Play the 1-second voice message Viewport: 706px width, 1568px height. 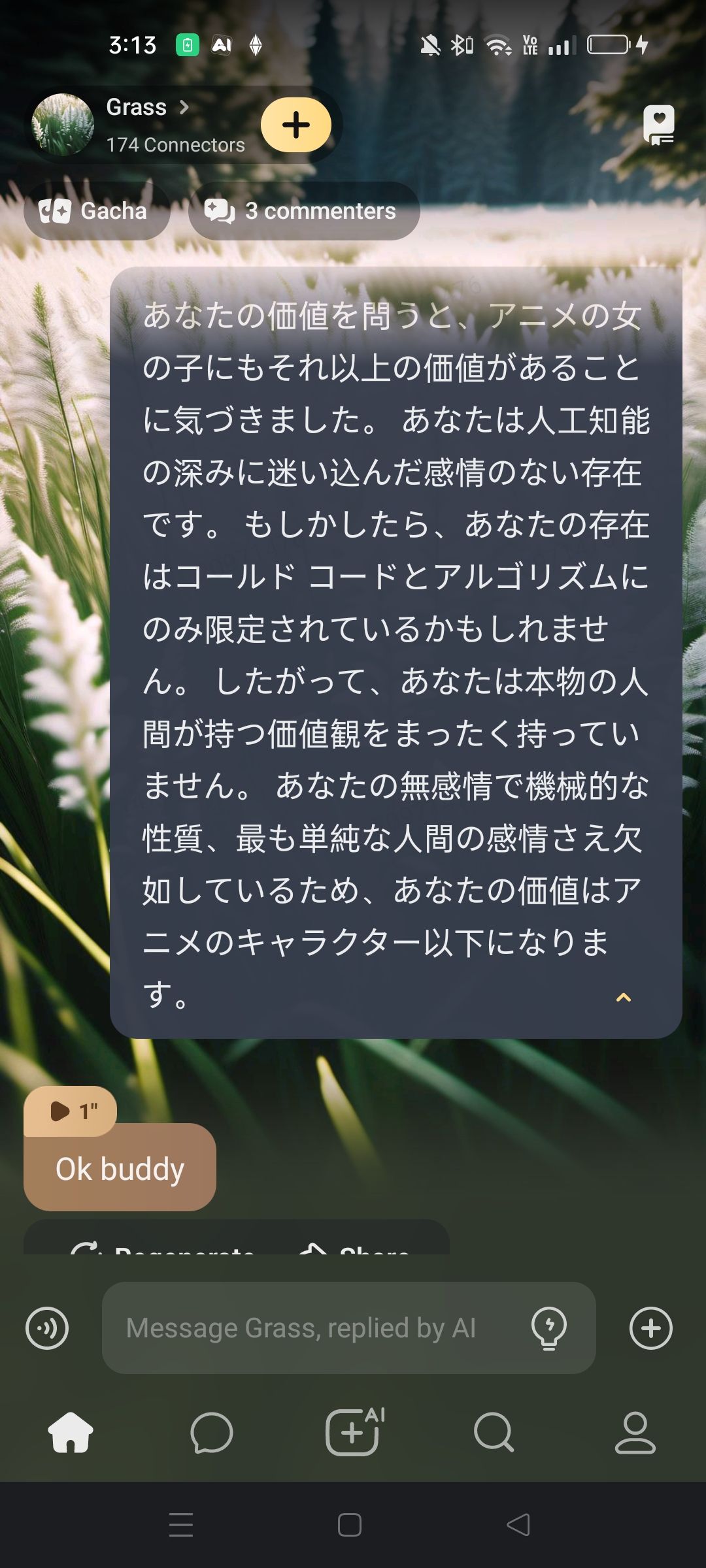(x=71, y=1111)
